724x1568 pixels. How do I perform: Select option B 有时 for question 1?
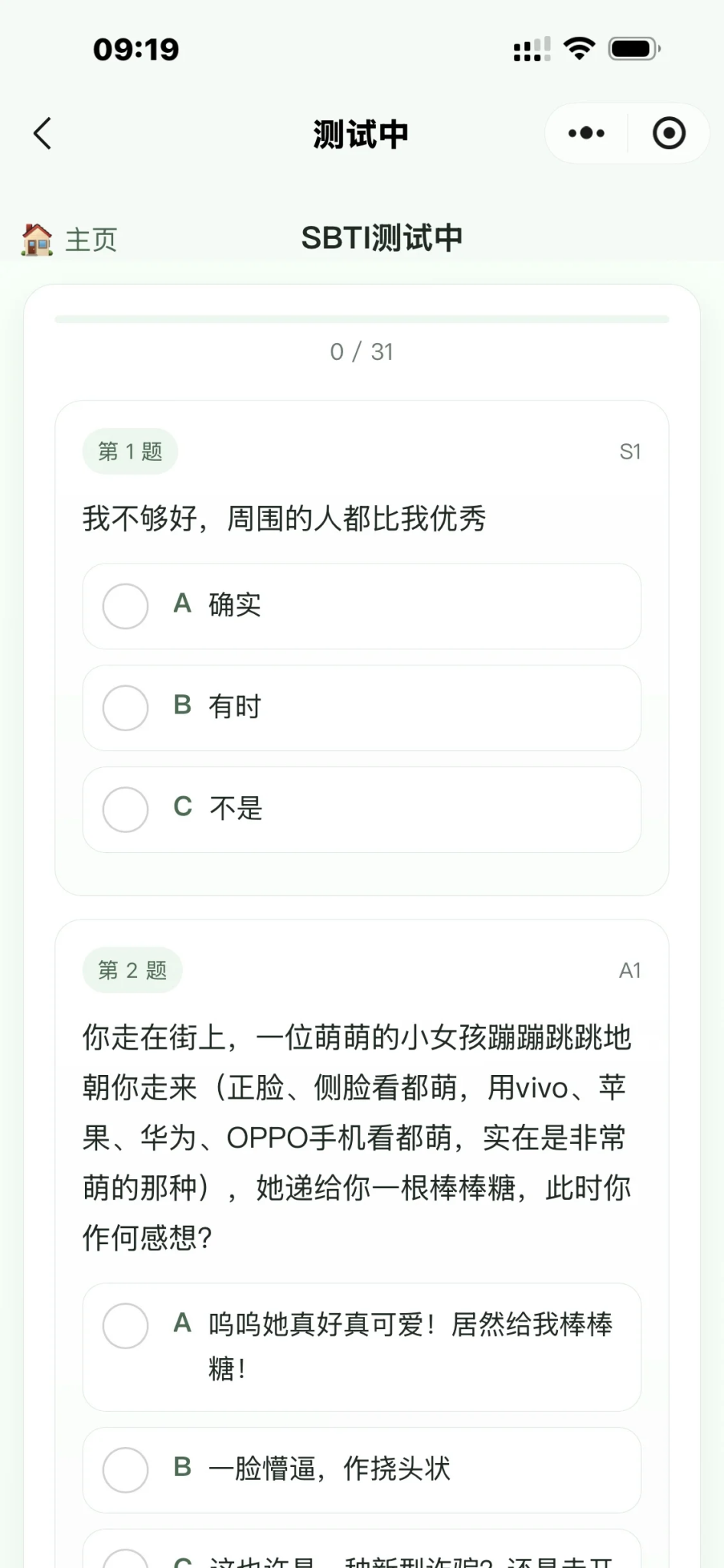pyautogui.click(x=360, y=707)
